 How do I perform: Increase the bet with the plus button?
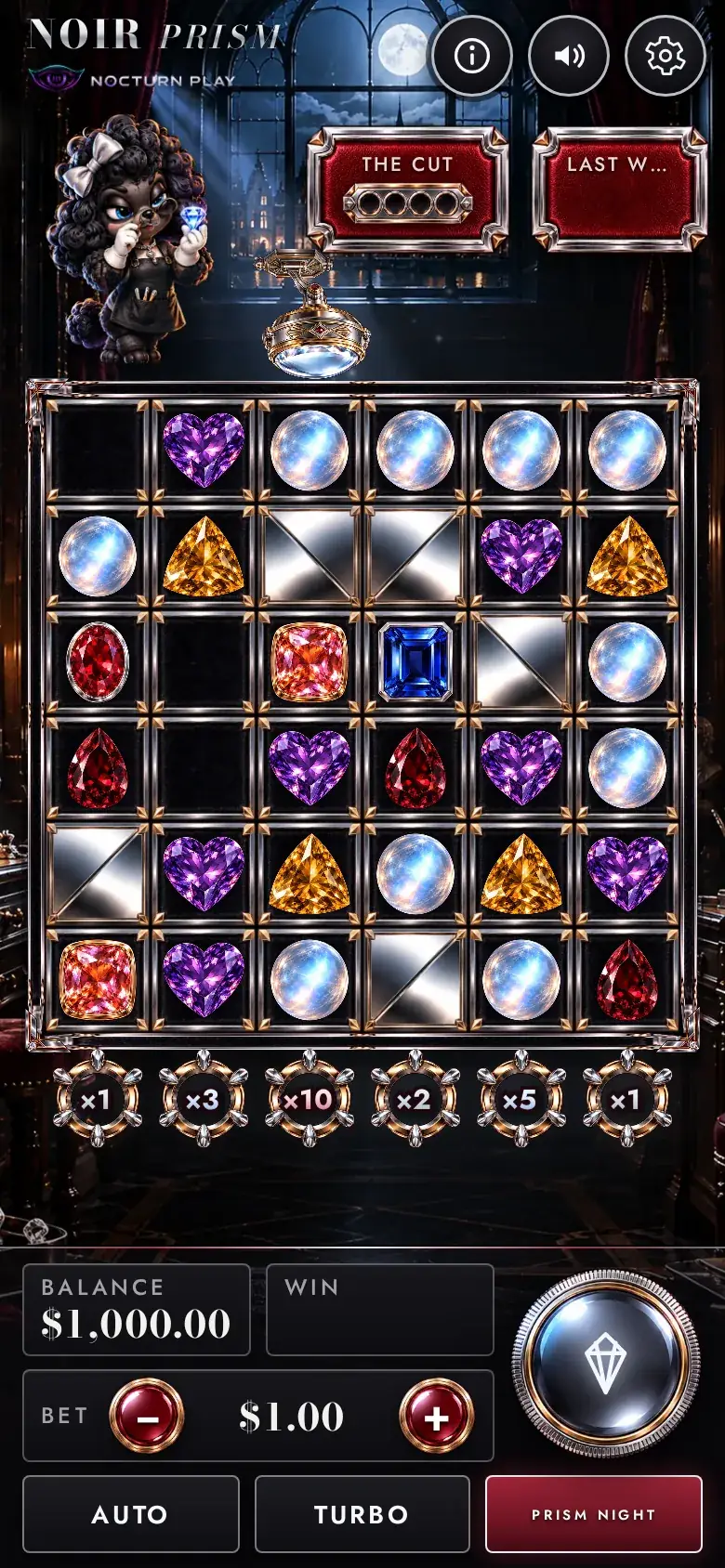pos(437,1416)
